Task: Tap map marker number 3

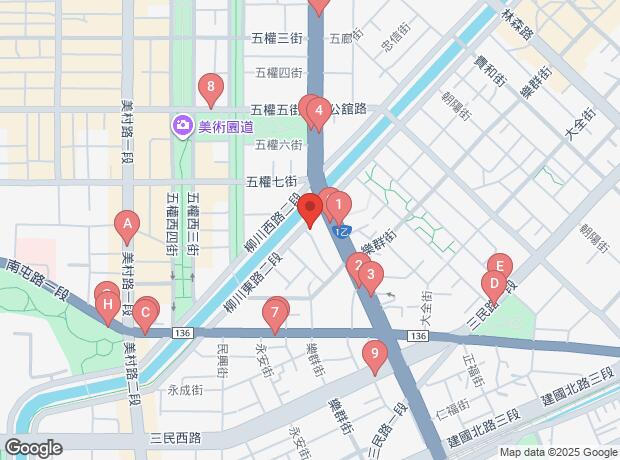Action: [x=370, y=275]
